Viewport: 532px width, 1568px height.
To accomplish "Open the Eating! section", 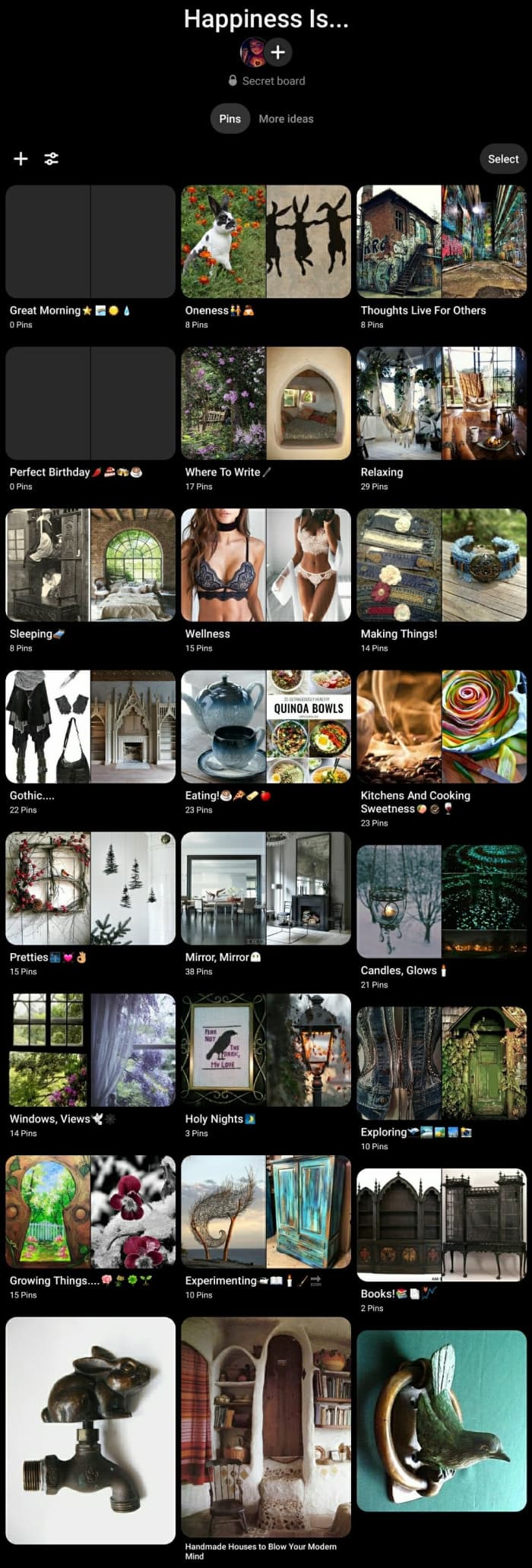I will click(x=266, y=727).
